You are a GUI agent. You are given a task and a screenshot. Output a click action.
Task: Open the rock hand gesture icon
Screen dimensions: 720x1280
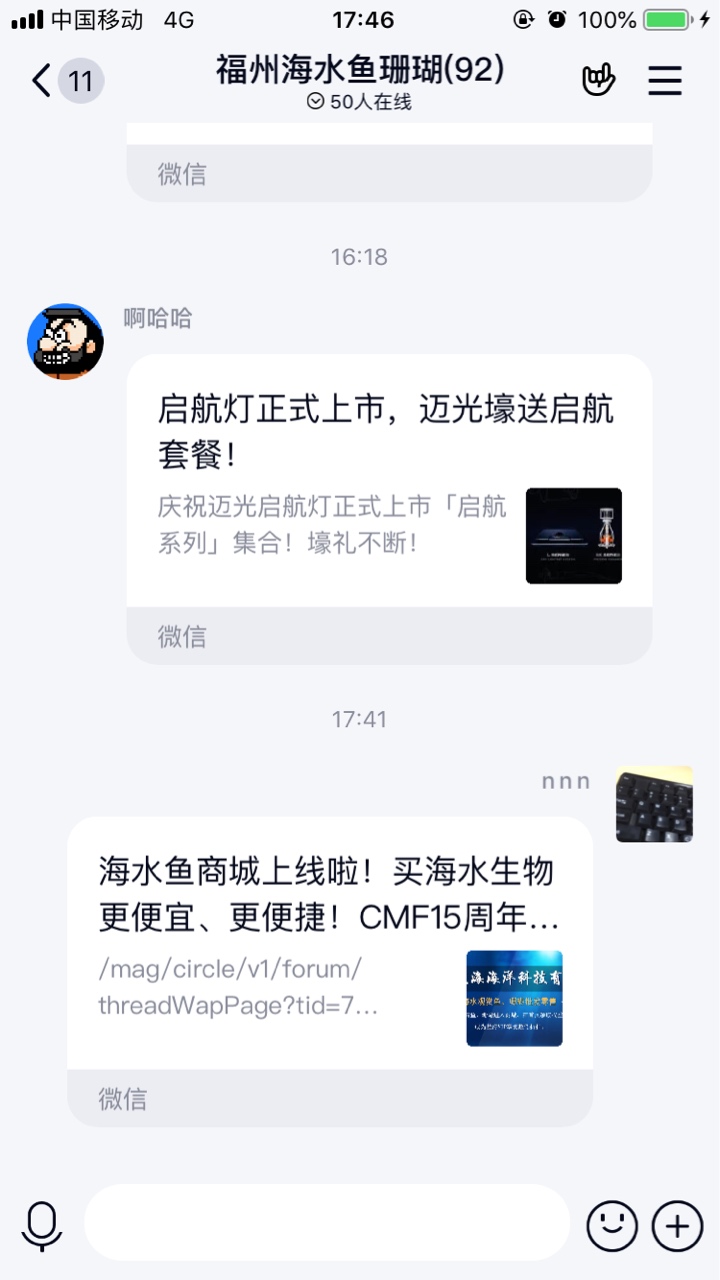click(599, 81)
